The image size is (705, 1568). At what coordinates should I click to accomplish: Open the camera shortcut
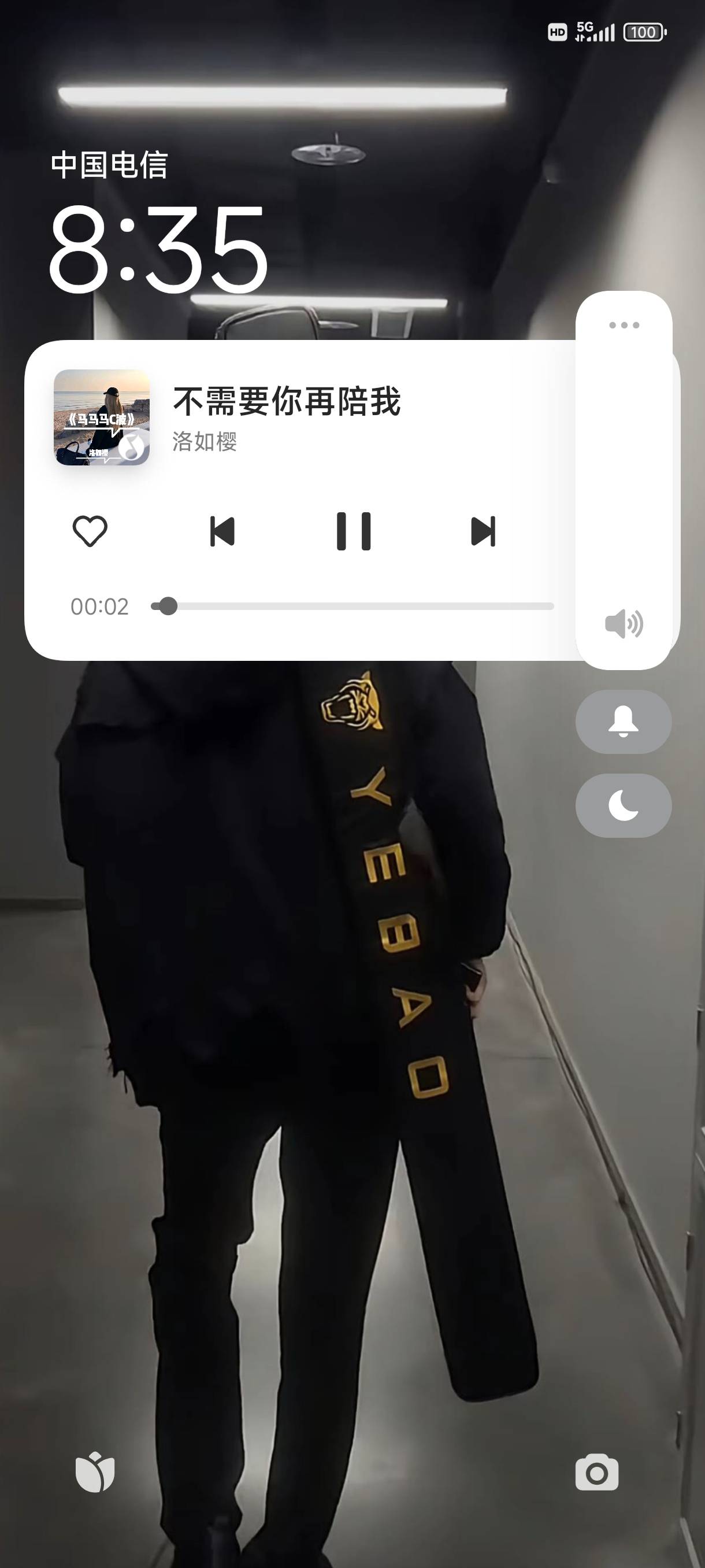click(x=597, y=1473)
